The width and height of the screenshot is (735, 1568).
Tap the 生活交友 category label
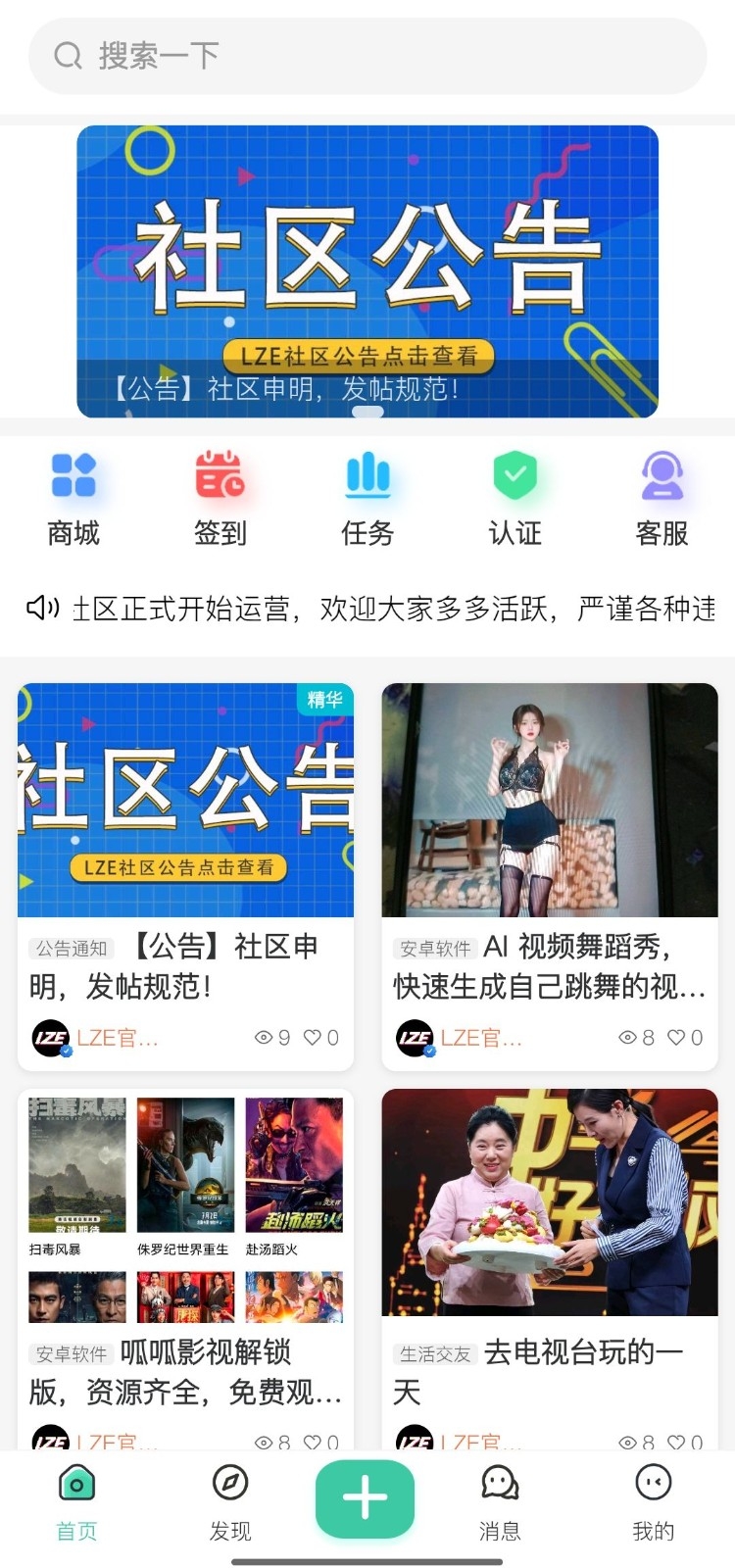click(434, 1352)
